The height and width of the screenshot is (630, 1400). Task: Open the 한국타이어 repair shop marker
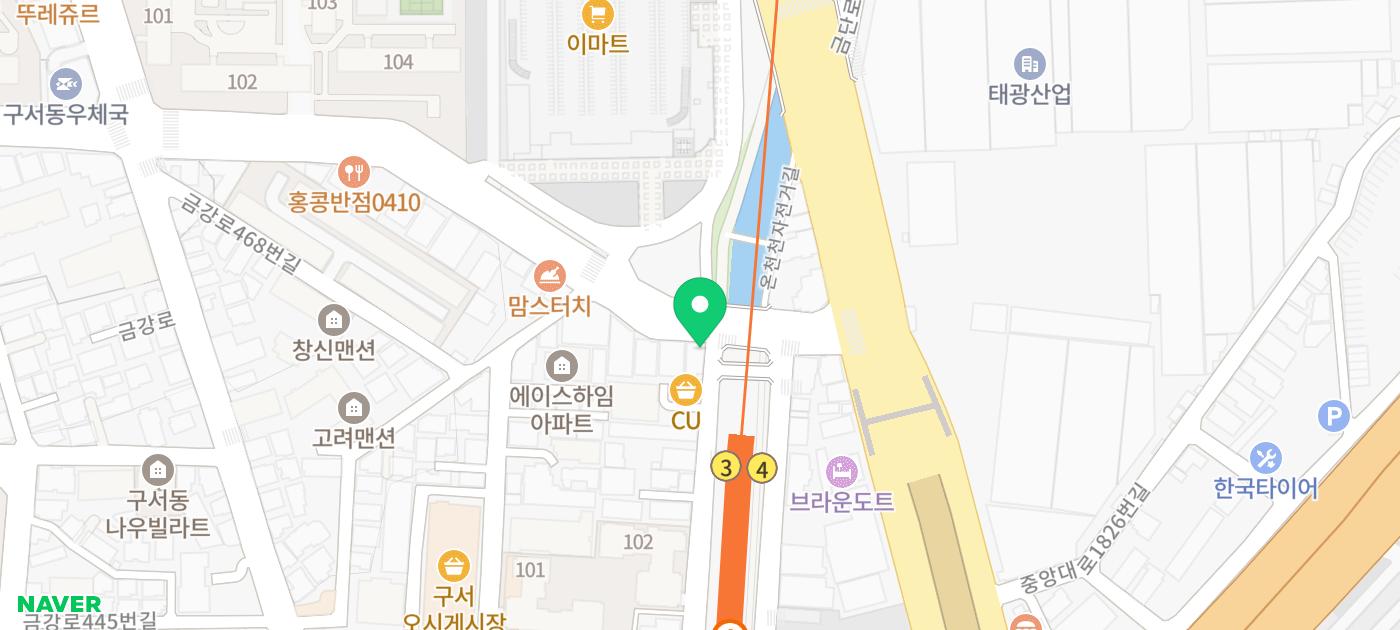(1265, 458)
